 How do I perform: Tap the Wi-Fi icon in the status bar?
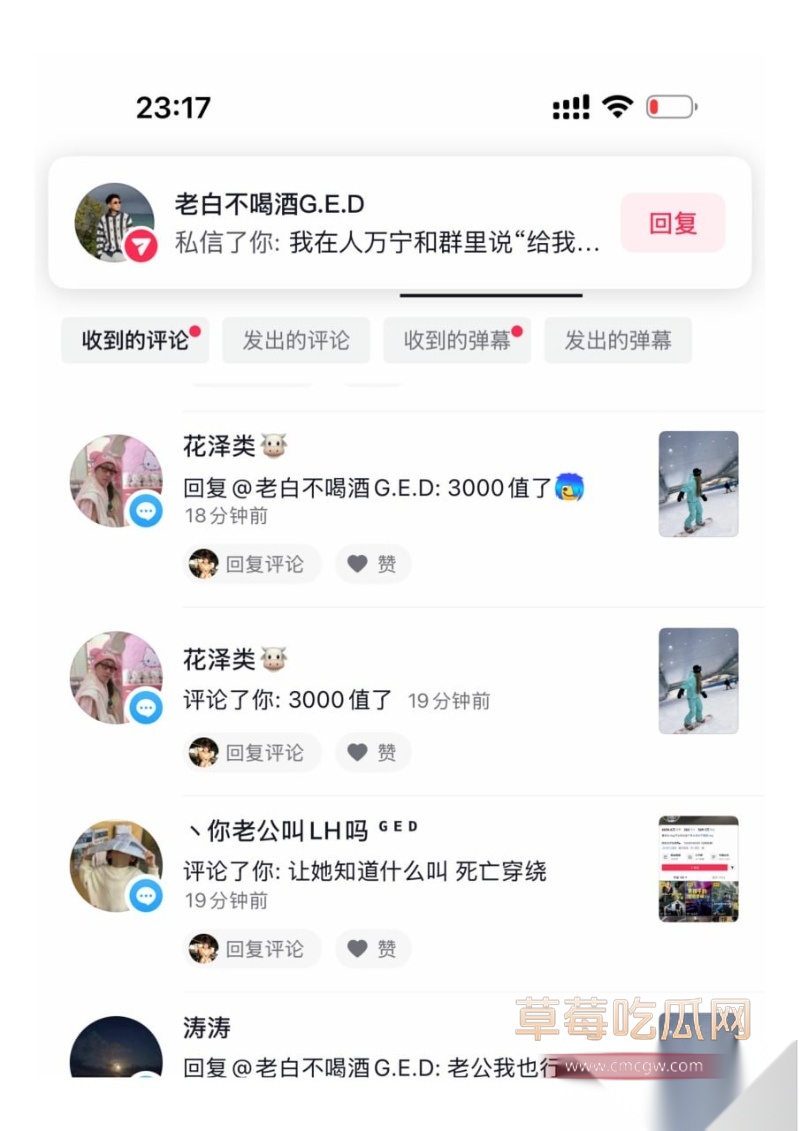[x=618, y=104]
